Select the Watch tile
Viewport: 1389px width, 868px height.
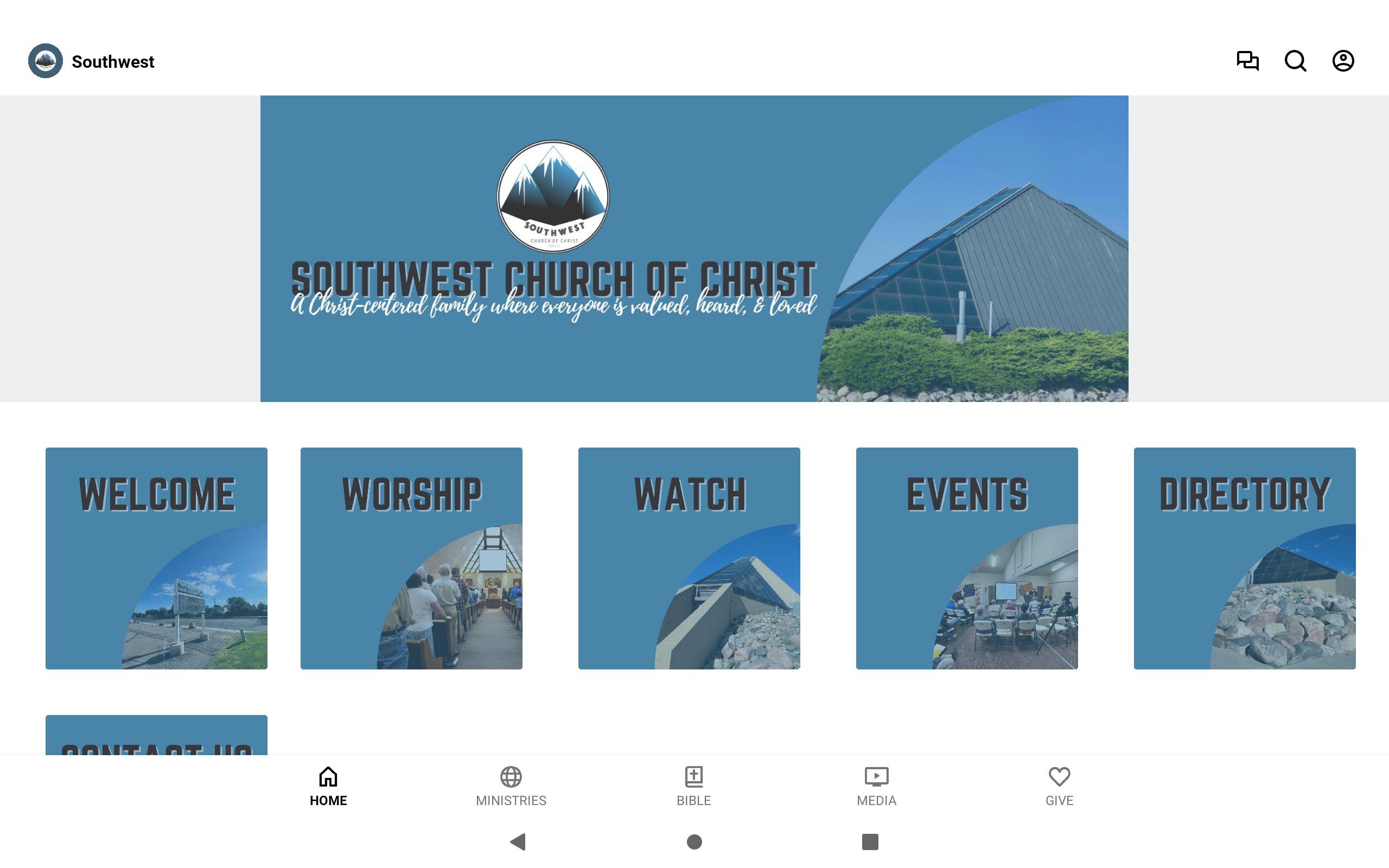click(x=689, y=558)
